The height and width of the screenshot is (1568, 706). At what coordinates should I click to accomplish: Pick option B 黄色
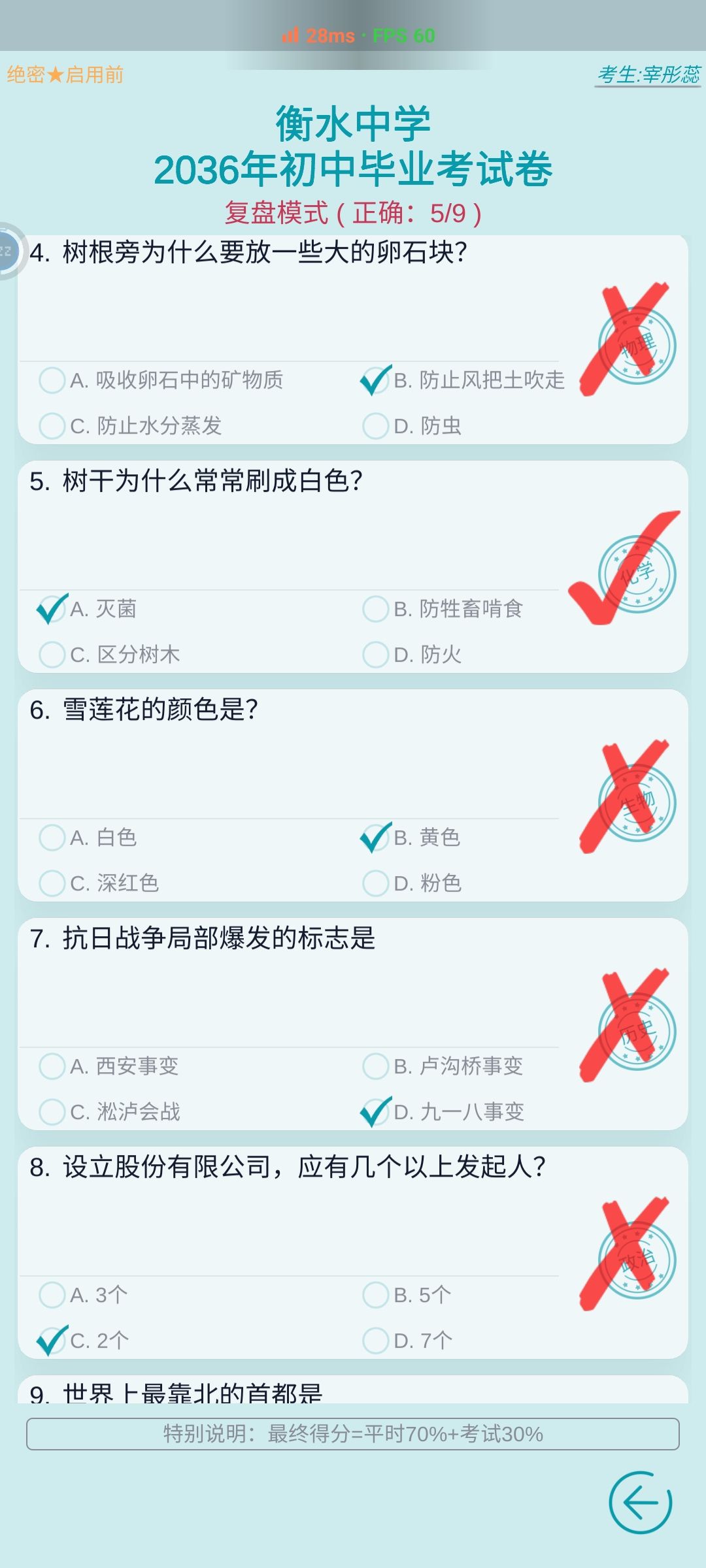411,837
